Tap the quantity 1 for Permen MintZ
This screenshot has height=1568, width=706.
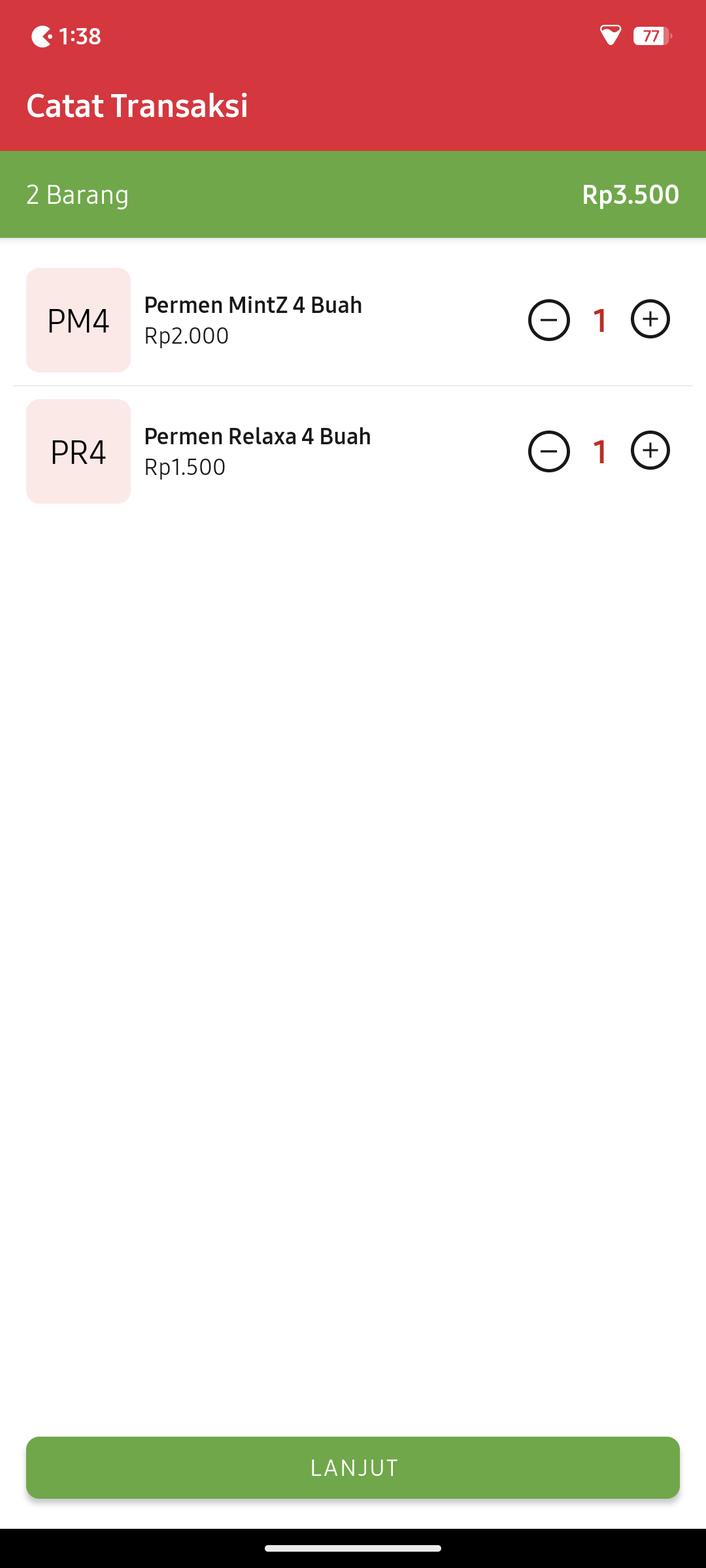coord(599,319)
